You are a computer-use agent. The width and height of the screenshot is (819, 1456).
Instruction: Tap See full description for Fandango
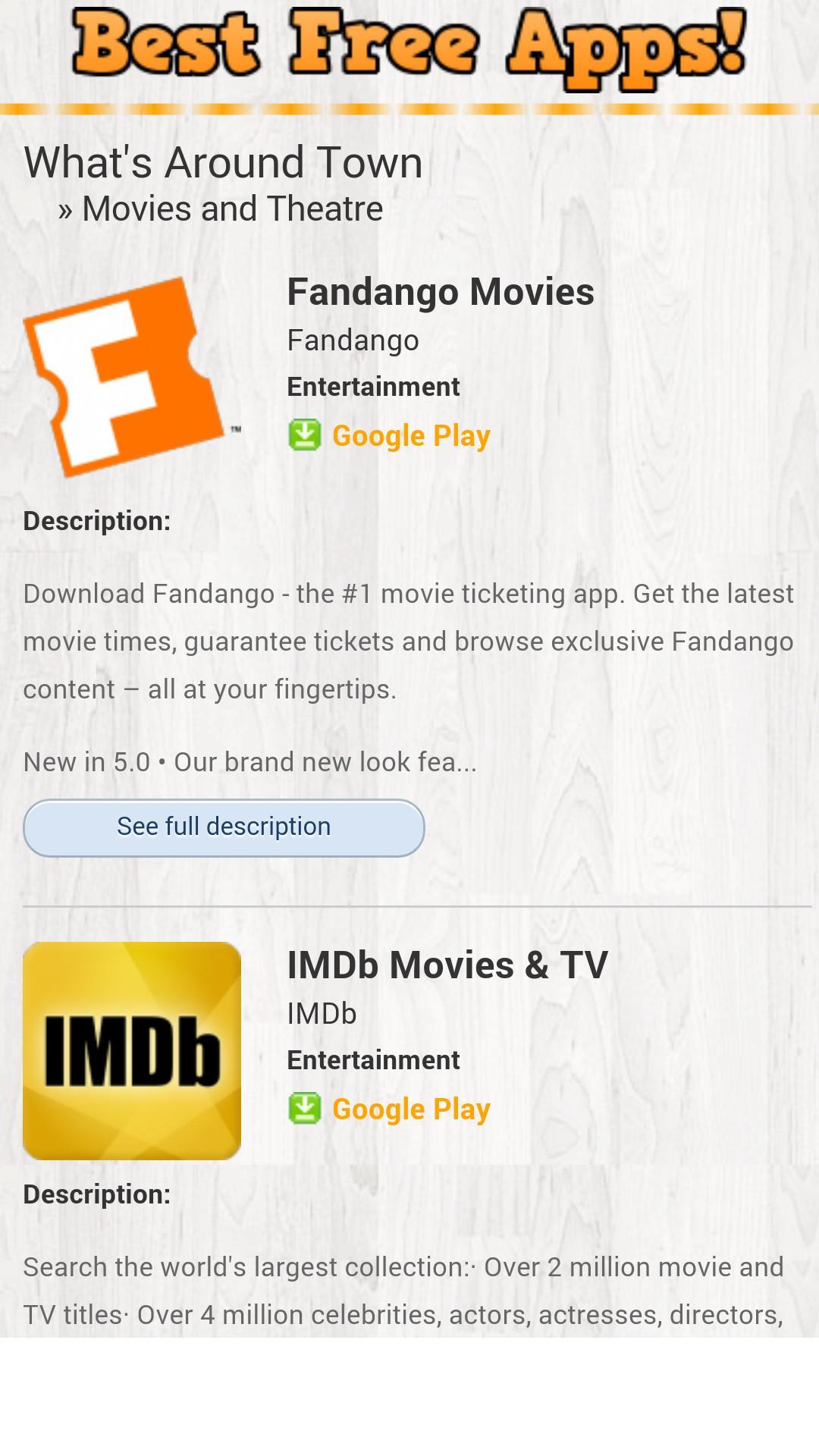click(x=224, y=827)
